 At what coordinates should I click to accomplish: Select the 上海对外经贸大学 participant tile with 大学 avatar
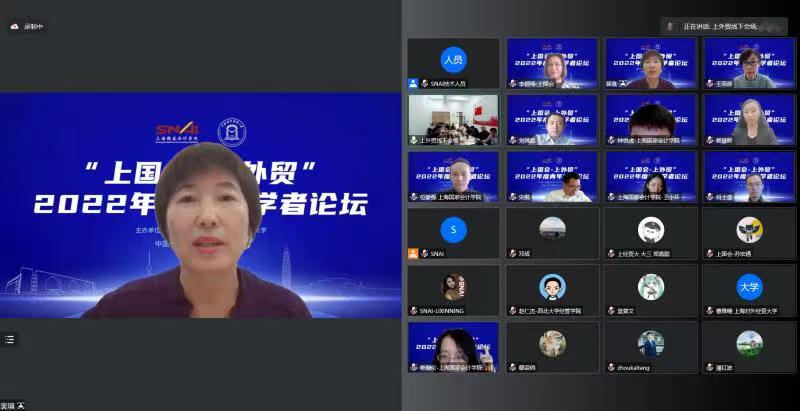pyautogui.click(x=749, y=289)
